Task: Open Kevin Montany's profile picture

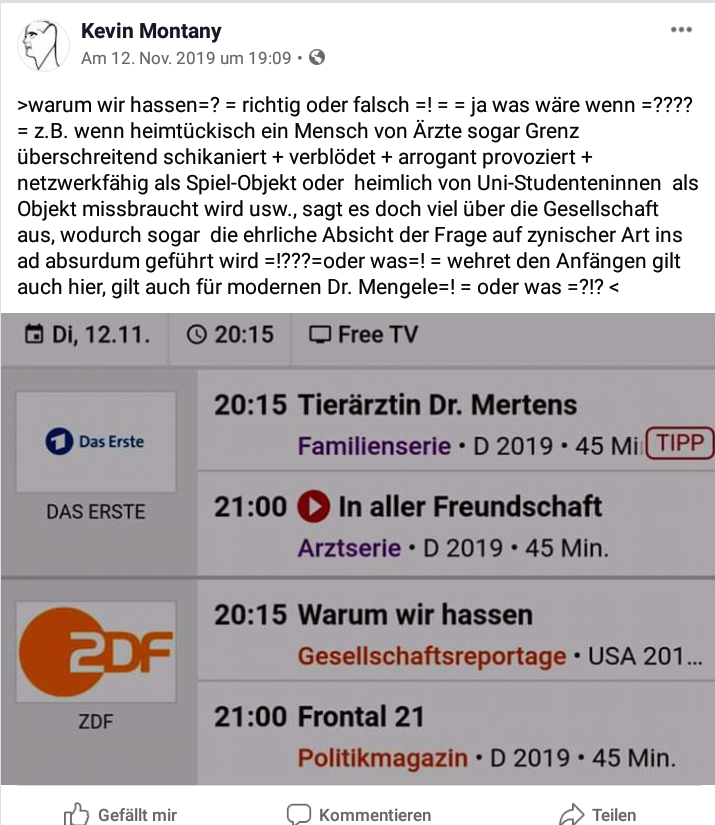Action: coord(43,45)
